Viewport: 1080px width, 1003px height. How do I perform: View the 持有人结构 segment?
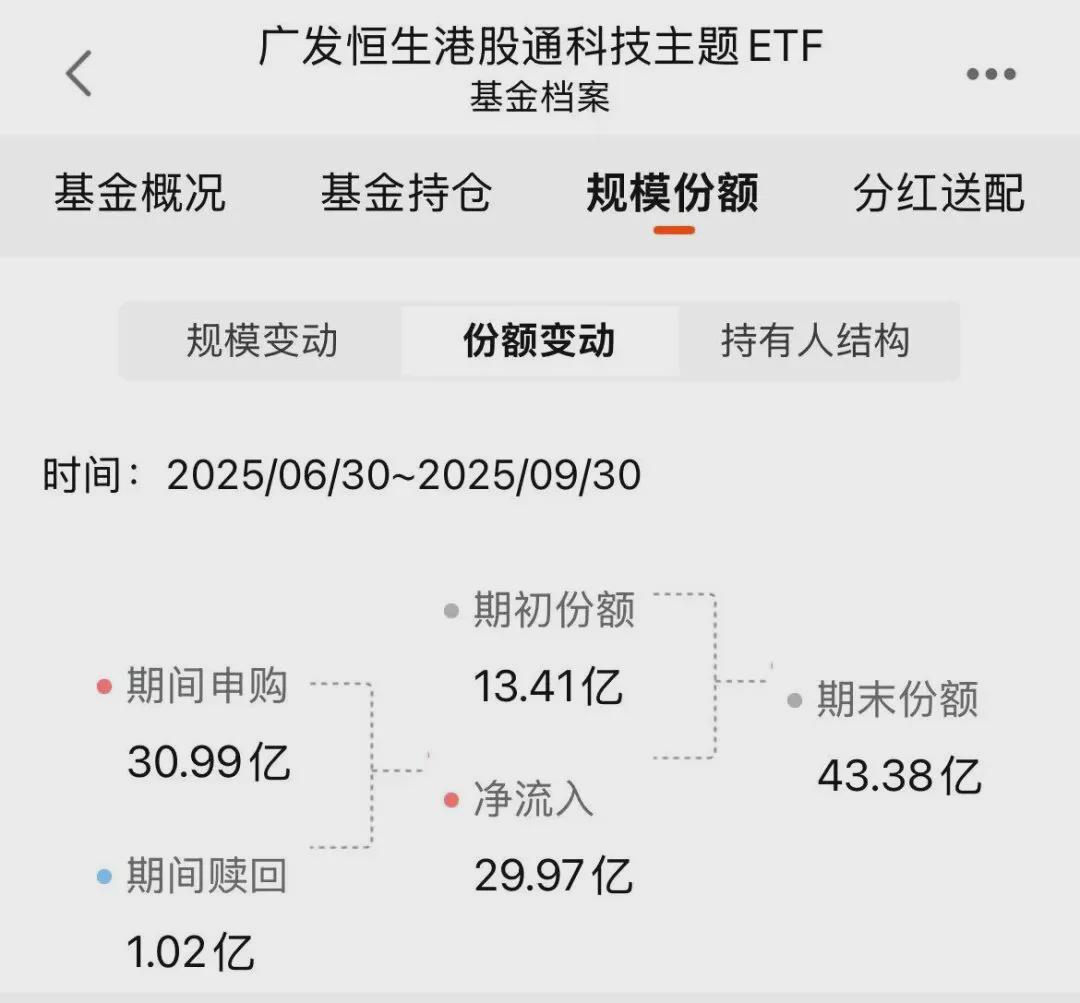coord(816,341)
